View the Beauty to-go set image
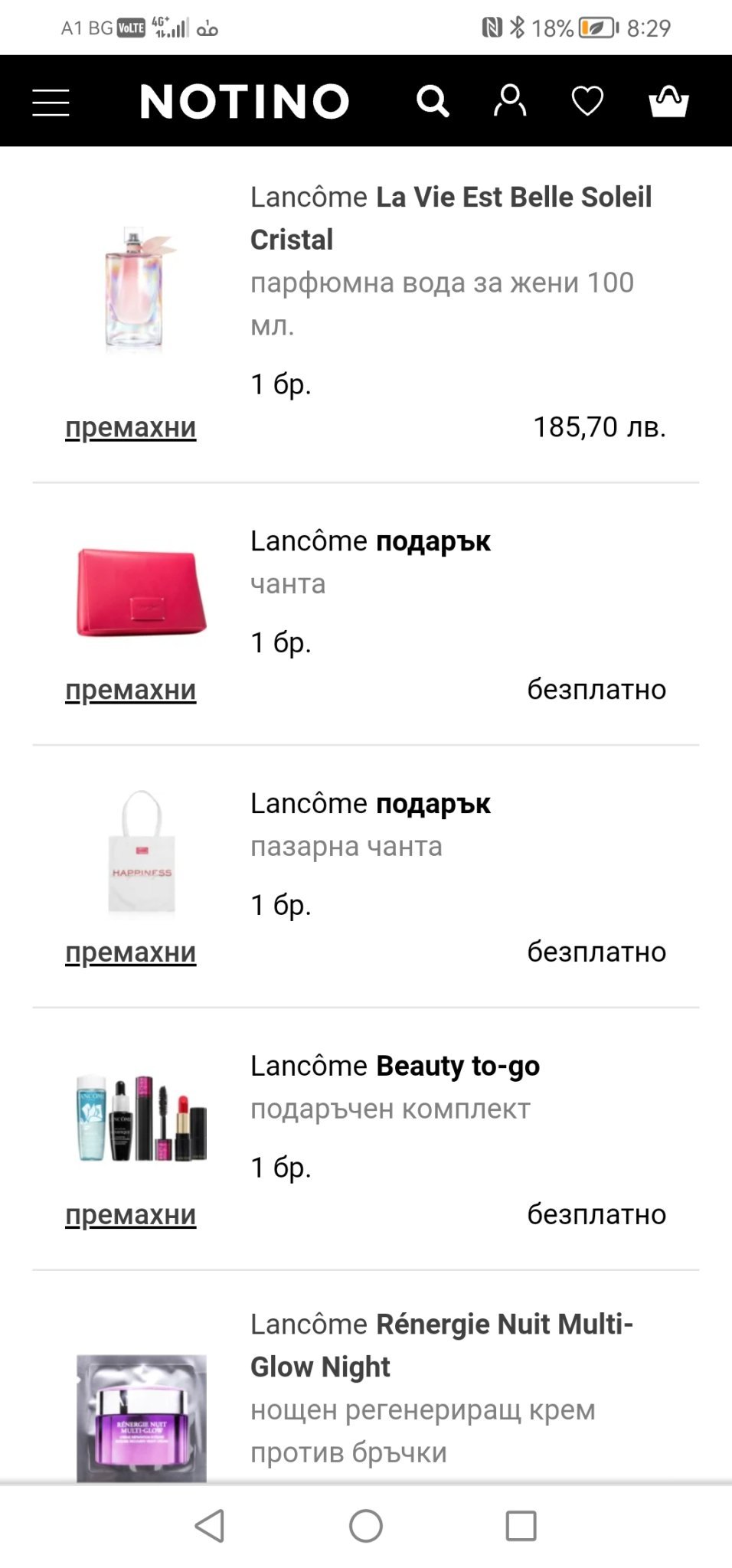732x1568 pixels. pyautogui.click(x=142, y=1119)
